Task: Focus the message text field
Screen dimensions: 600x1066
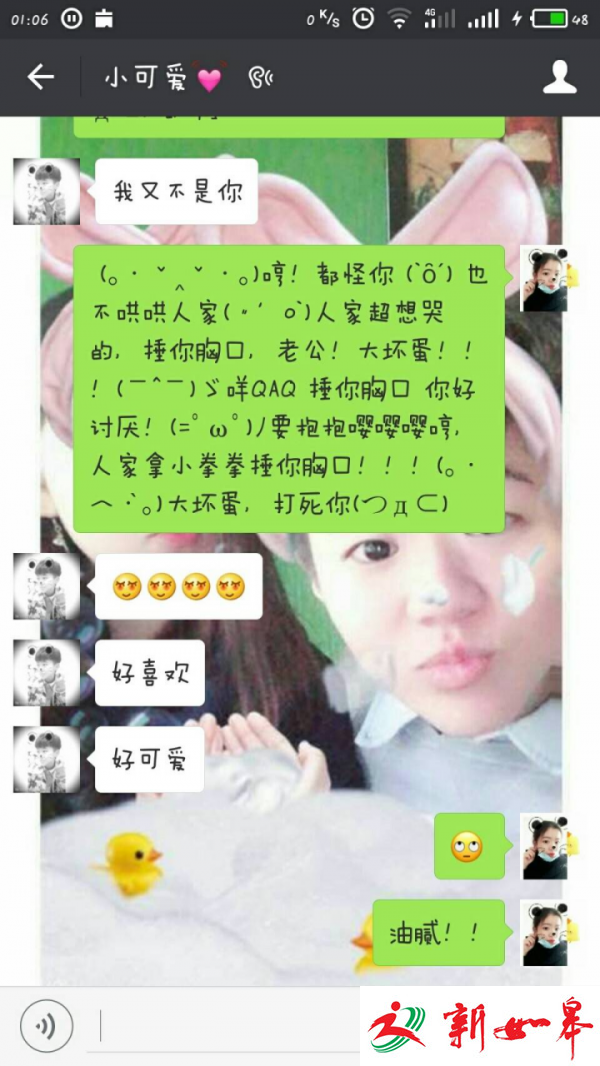Action: coord(228,1026)
